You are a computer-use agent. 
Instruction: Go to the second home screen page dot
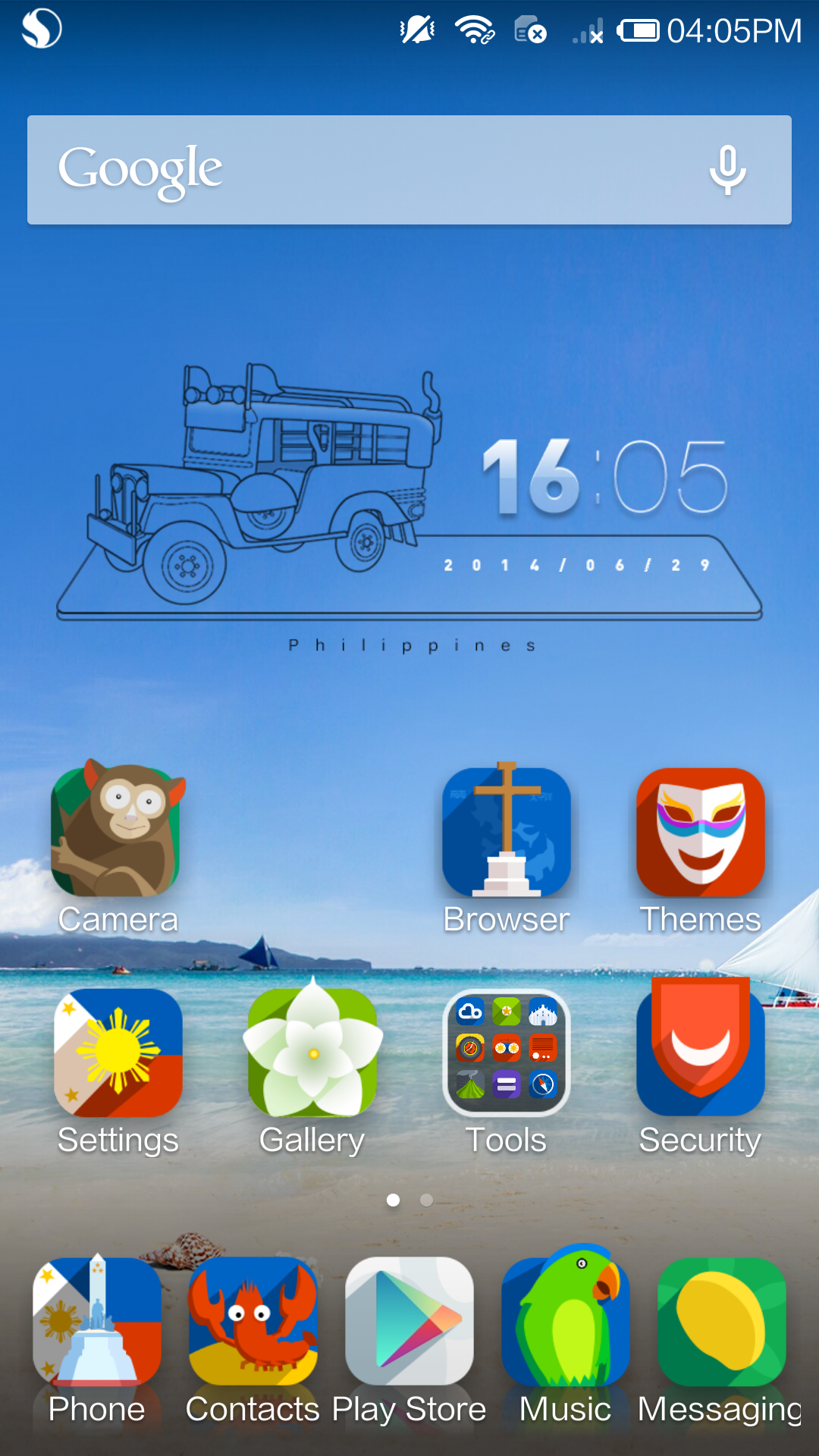[426, 1200]
